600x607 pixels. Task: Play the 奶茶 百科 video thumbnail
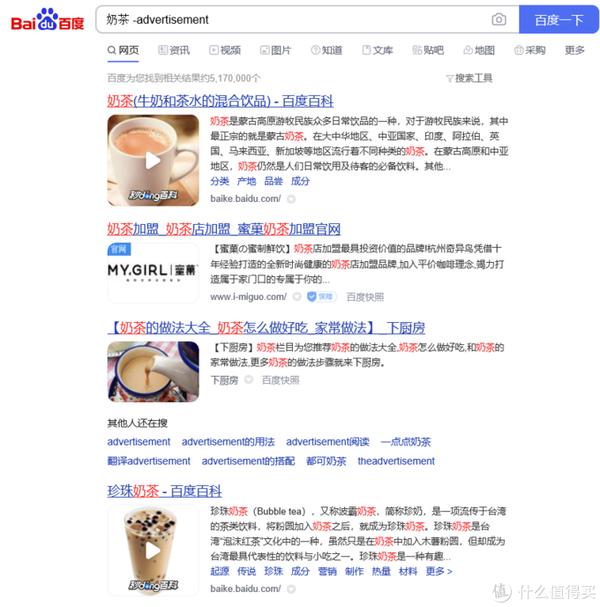153,160
